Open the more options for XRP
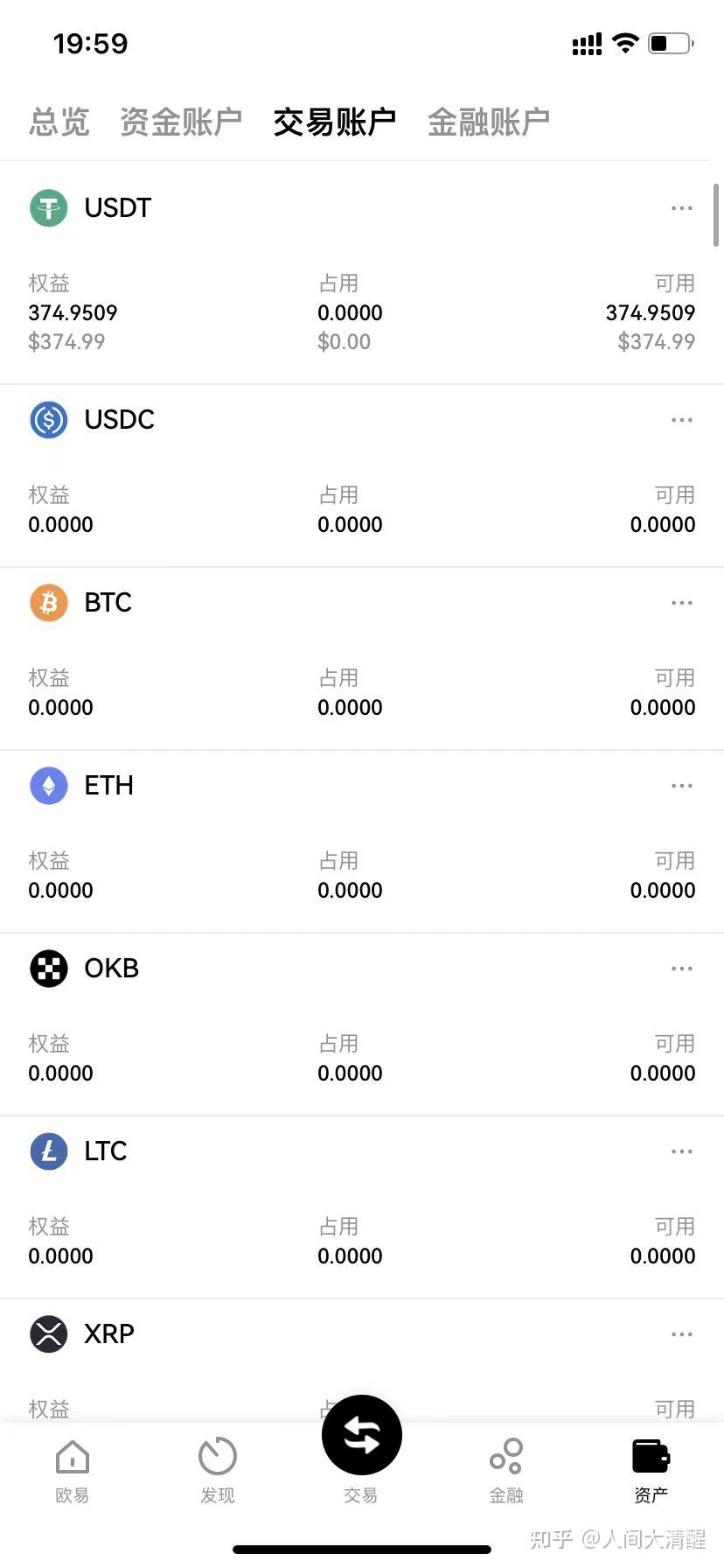 (681, 1334)
